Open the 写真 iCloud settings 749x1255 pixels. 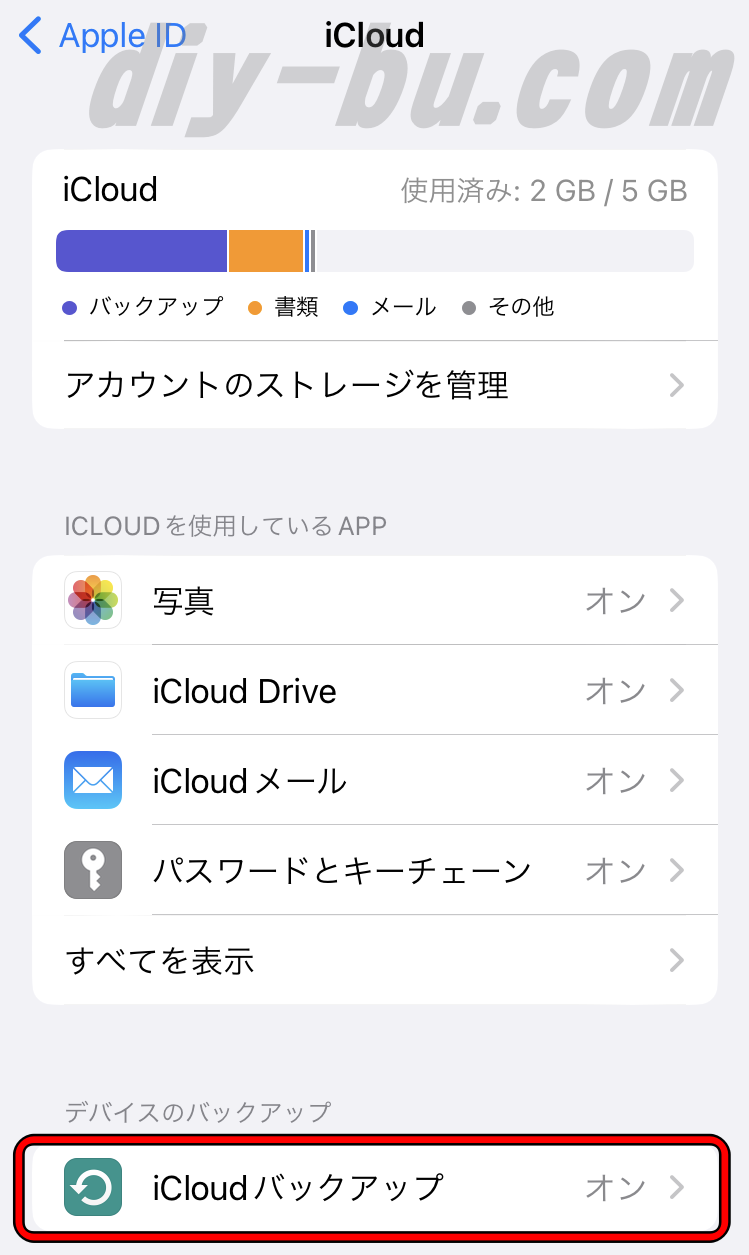pyautogui.click(x=375, y=600)
